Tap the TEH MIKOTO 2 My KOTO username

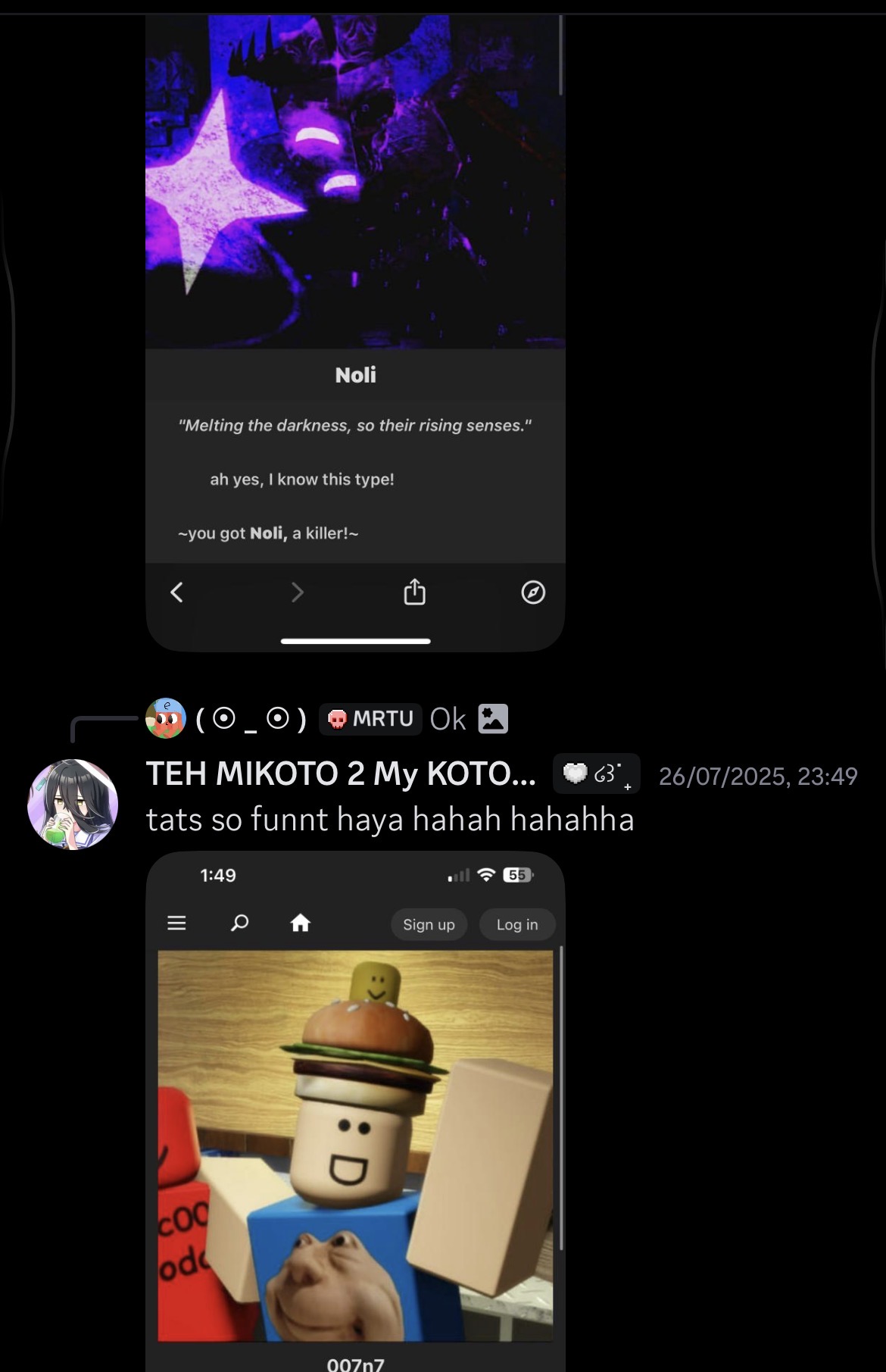pyautogui.click(x=341, y=774)
